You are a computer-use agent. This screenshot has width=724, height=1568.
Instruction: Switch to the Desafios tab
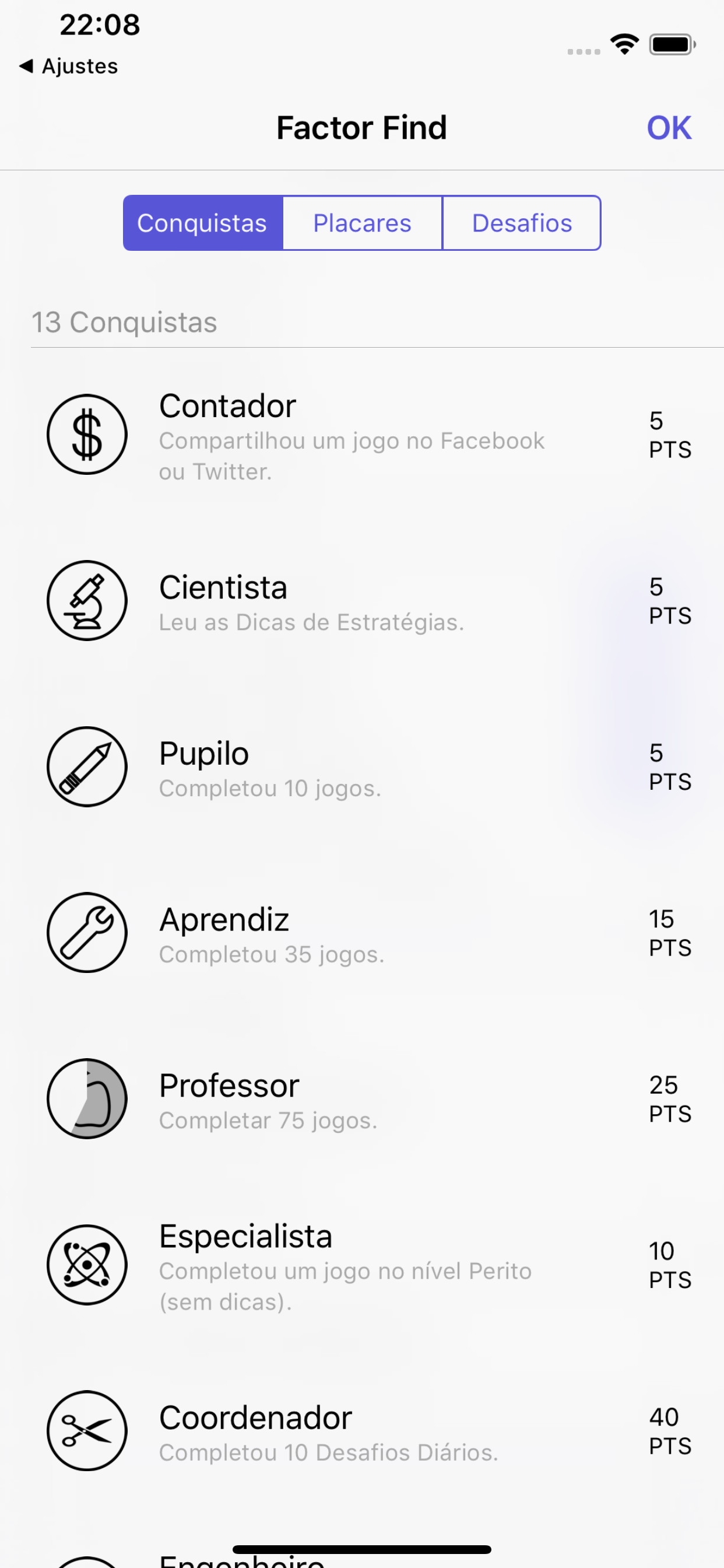coord(521,223)
